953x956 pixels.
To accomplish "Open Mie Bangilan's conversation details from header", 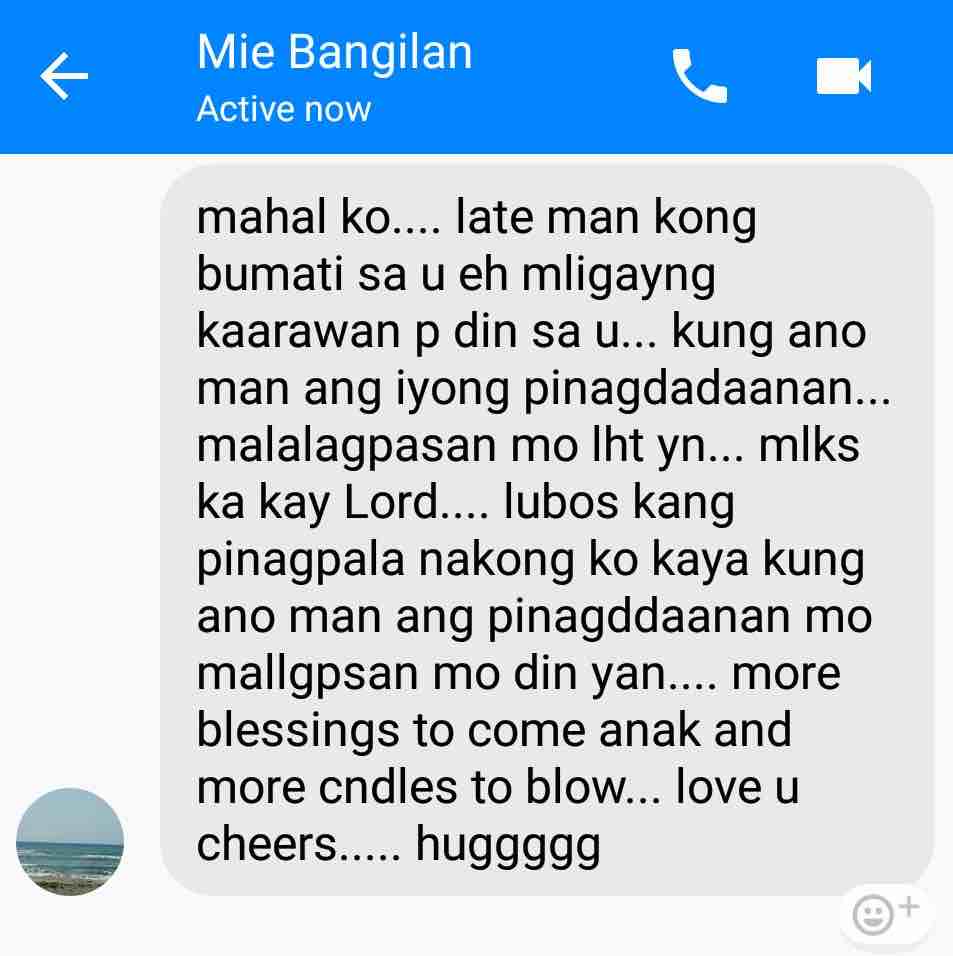I will 334,76.
